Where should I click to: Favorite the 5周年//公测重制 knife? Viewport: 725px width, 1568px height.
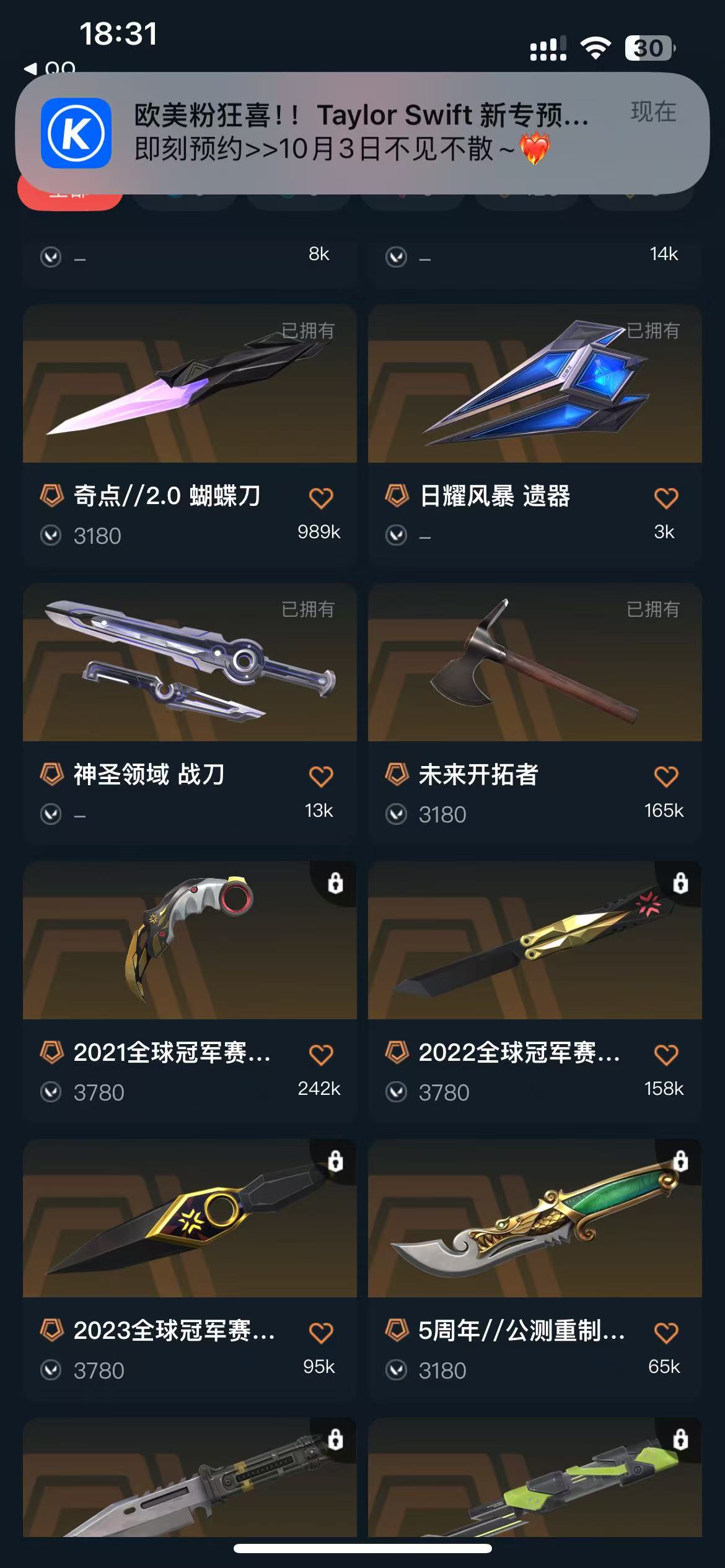click(666, 1332)
